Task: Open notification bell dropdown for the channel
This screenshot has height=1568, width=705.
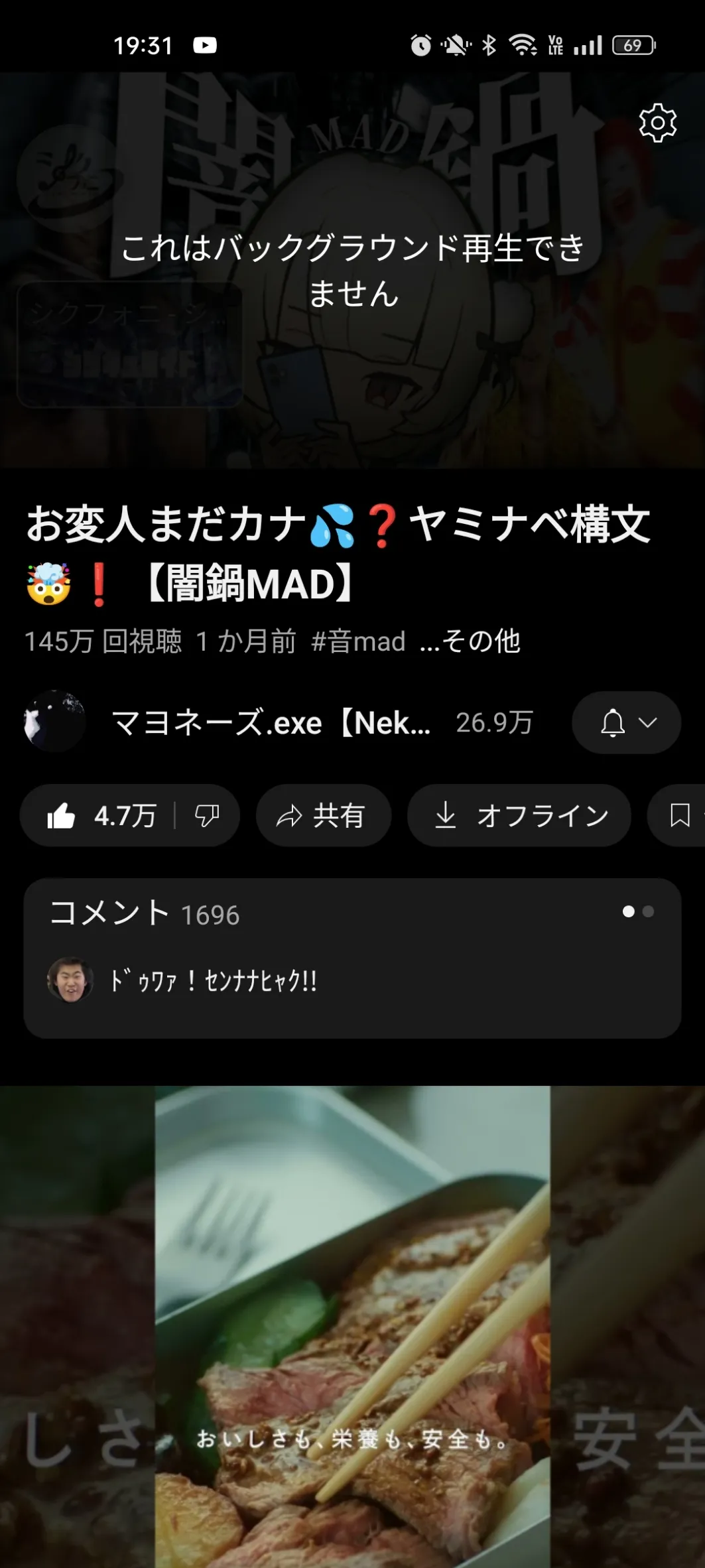Action: 626,723
